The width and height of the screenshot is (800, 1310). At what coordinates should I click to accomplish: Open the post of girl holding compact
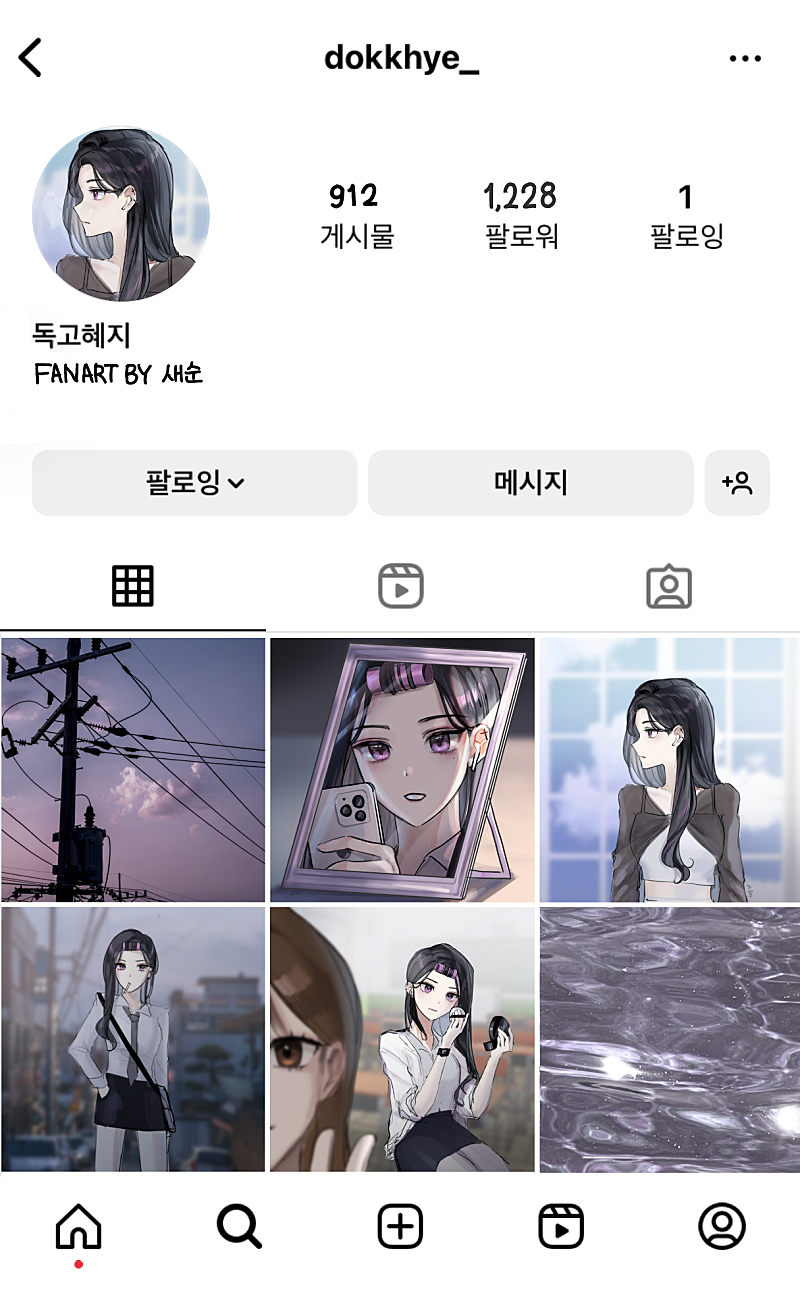[402, 1039]
